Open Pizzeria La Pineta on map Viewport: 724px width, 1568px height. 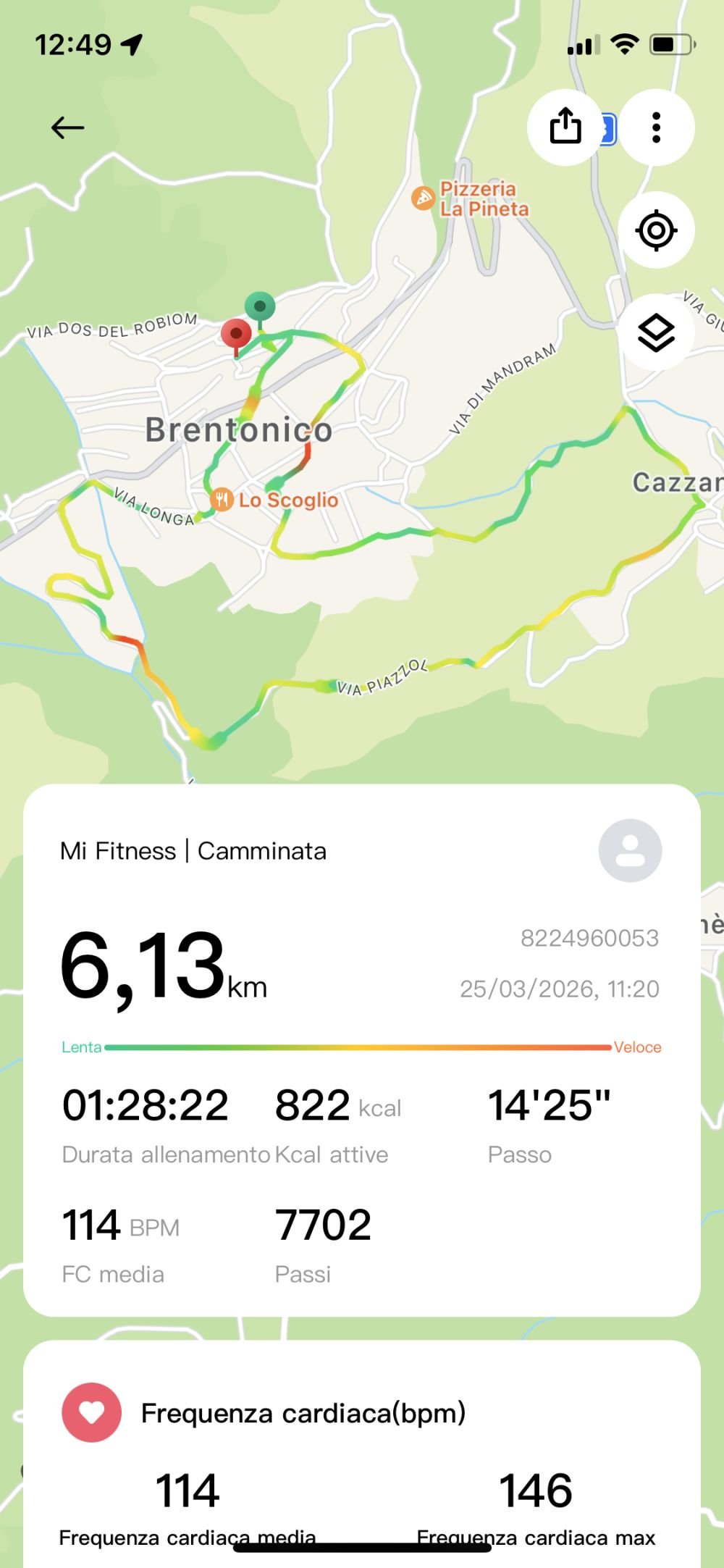point(423,198)
